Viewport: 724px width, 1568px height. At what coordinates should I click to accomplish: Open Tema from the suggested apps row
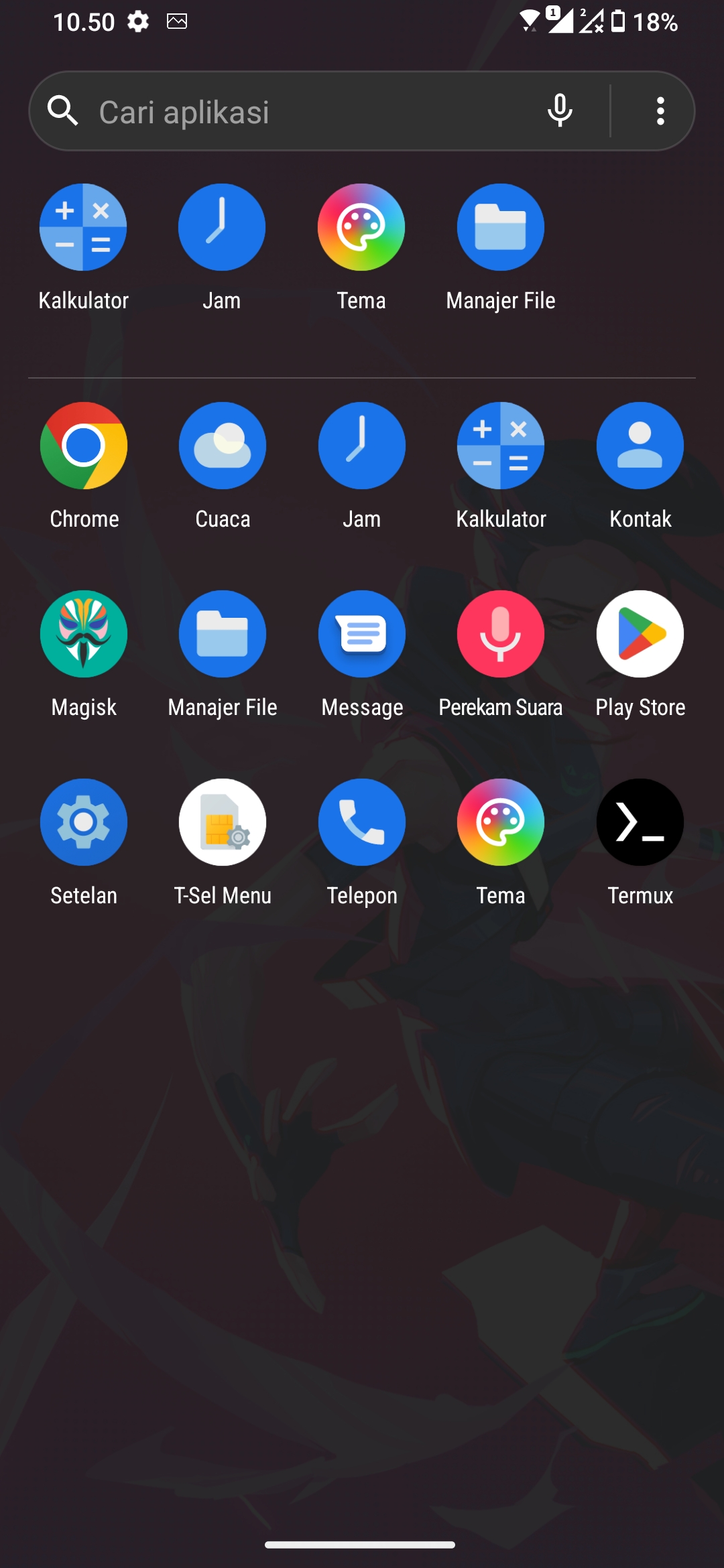361,228
